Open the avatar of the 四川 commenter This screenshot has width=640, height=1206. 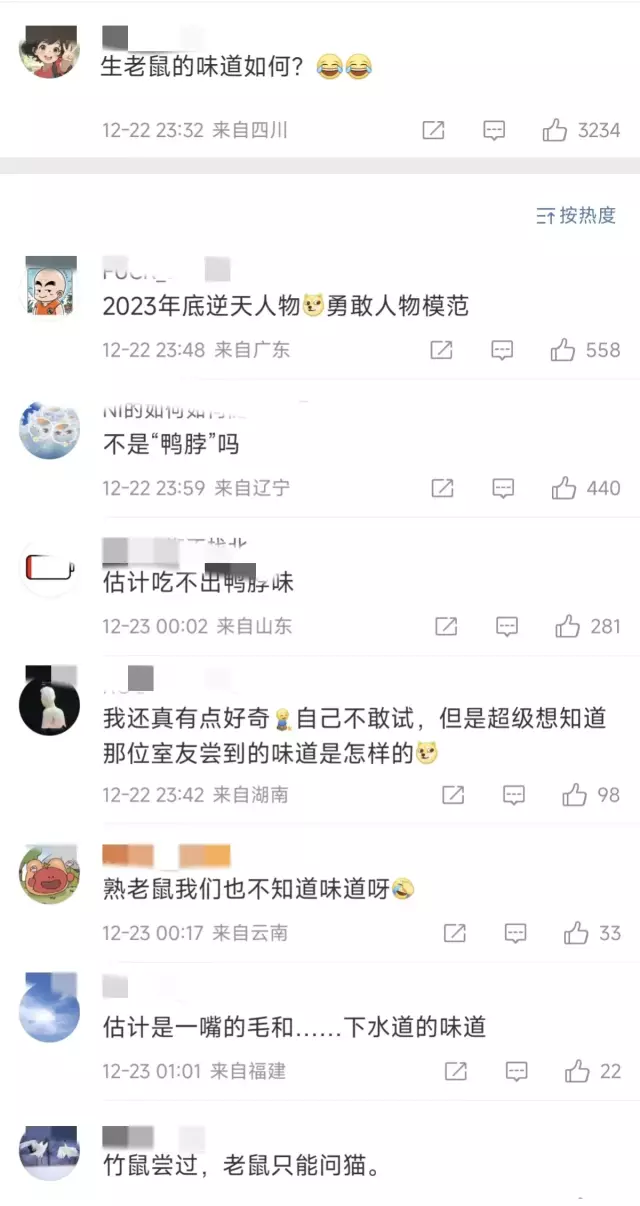[x=49, y=50]
